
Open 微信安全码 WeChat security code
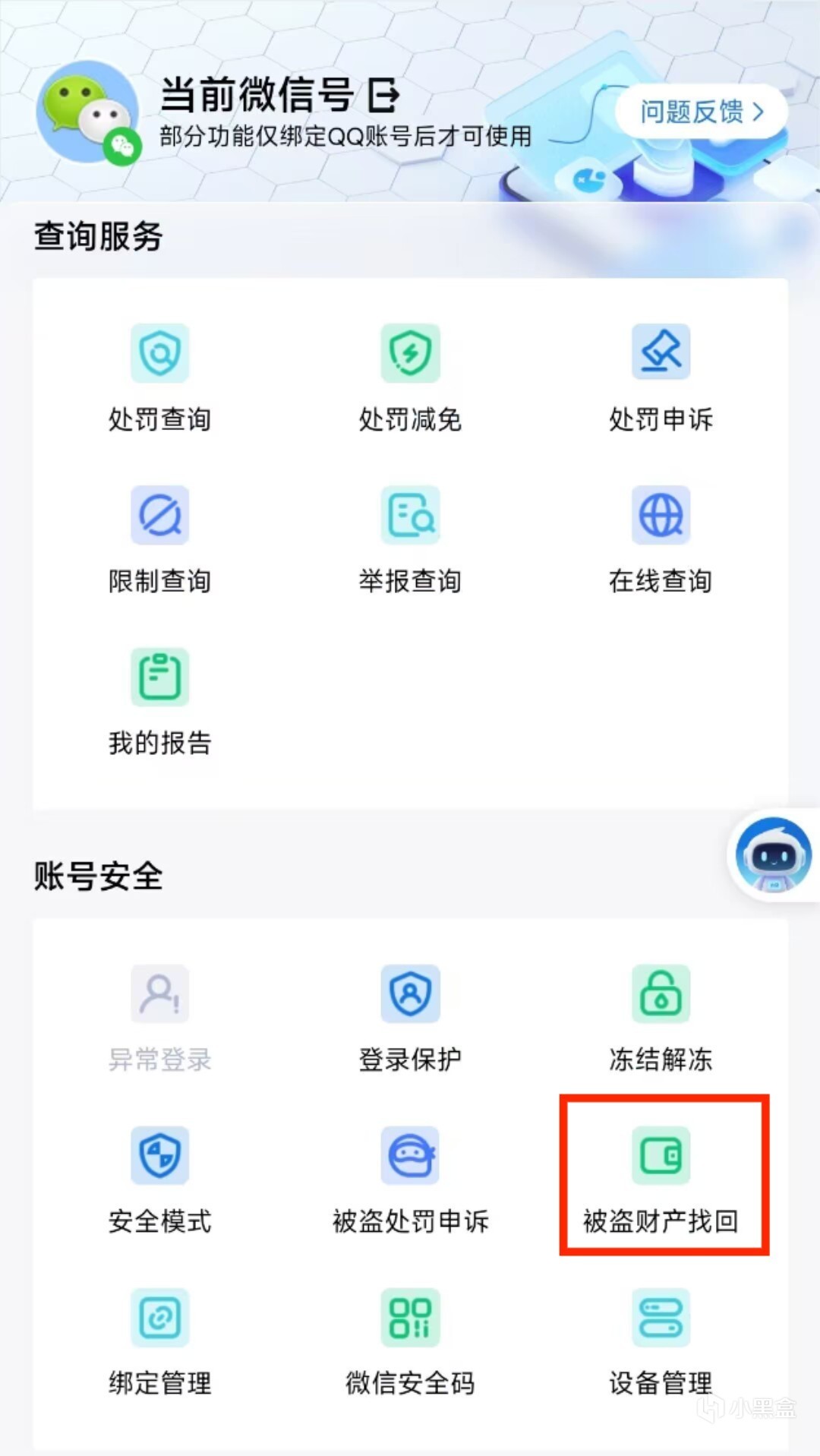coord(410,1341)
